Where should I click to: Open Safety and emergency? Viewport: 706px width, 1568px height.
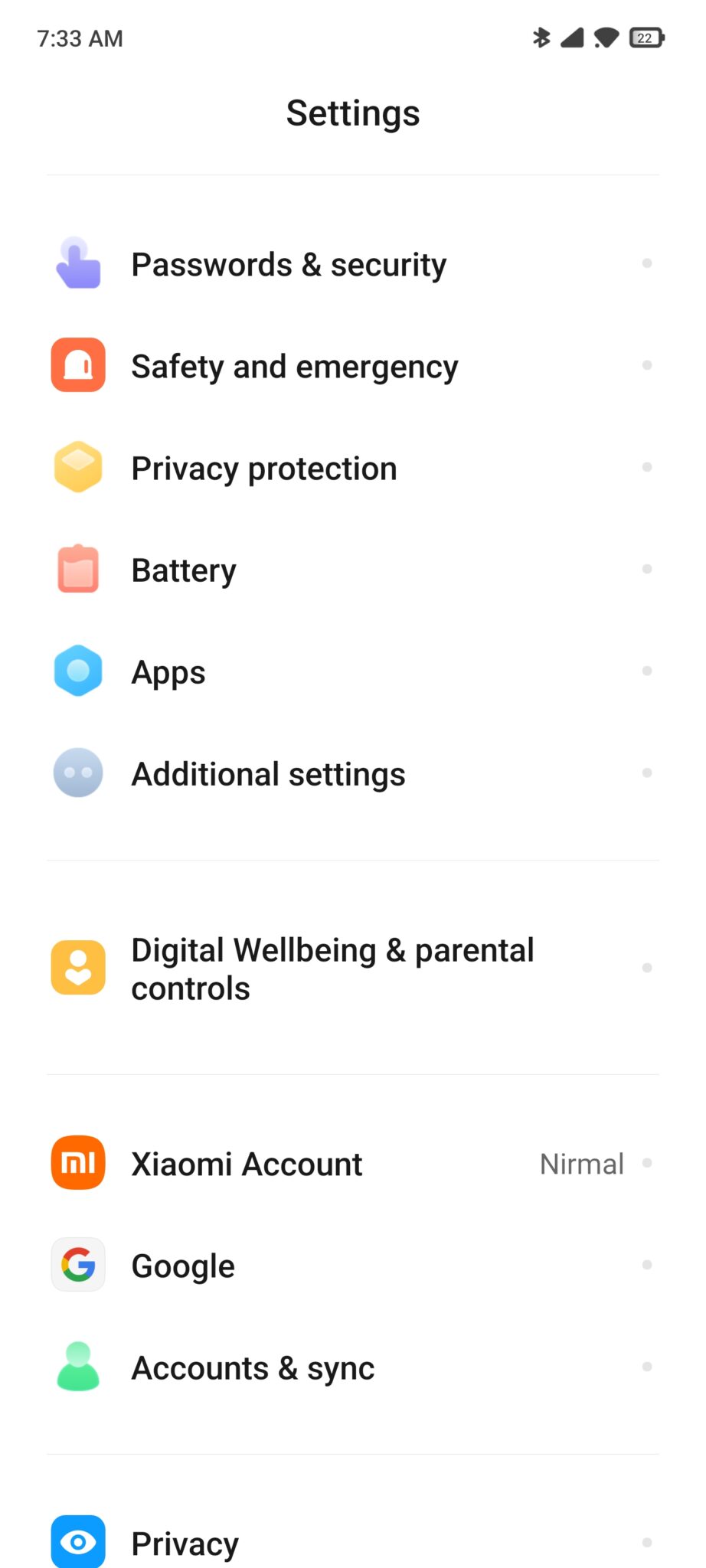(353, 366)
